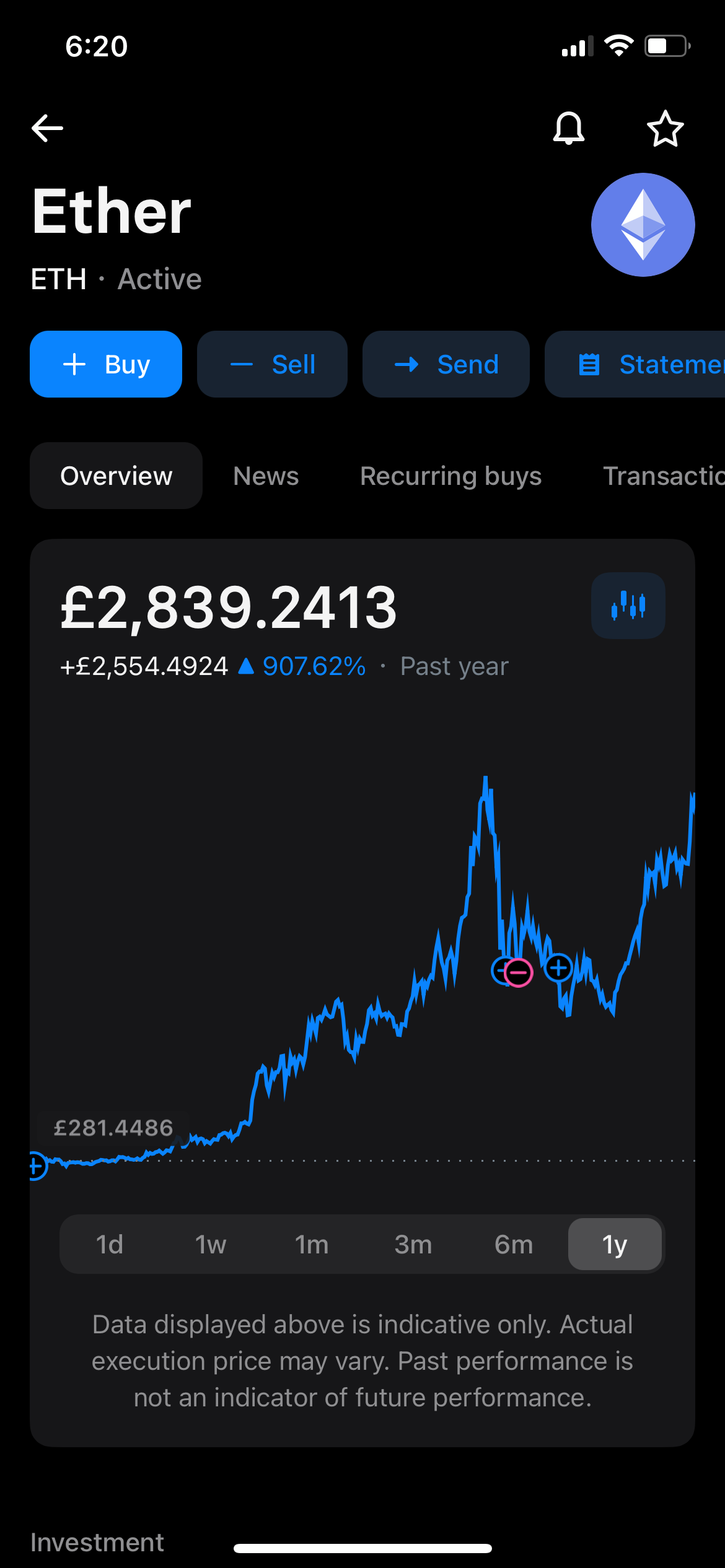Toggle the candlestick chart view

[x=628, y=606]
